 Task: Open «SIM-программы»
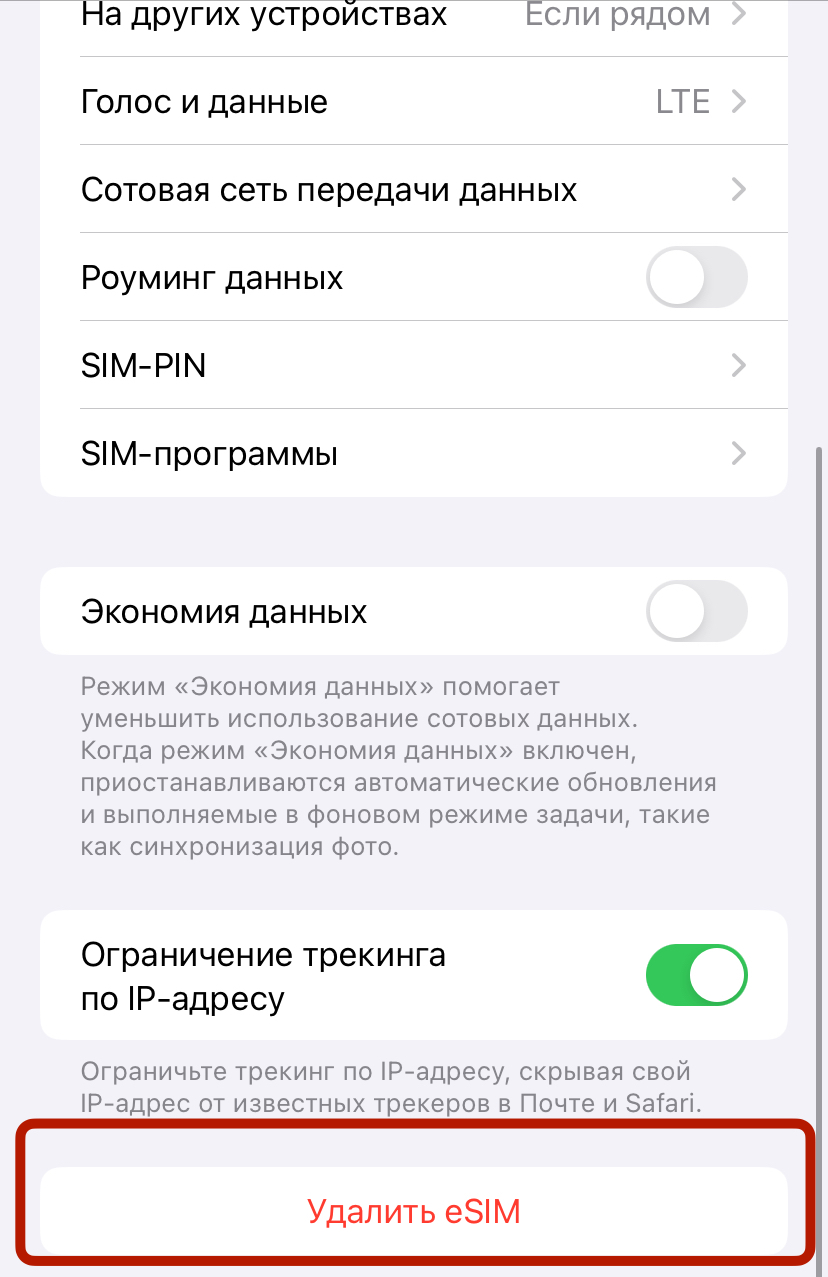(413, 454)
